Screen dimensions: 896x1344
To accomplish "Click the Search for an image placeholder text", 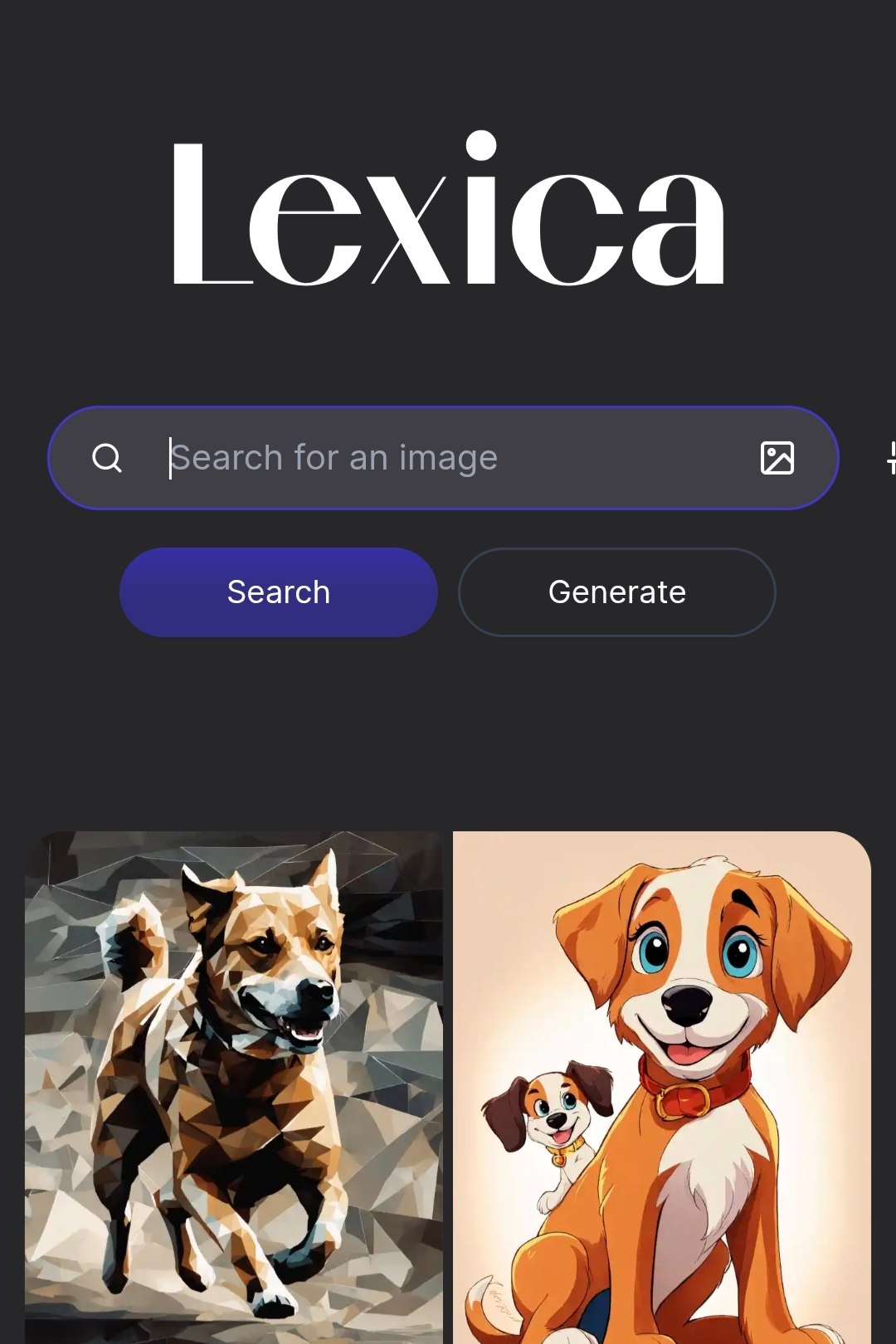I will [x=334, y=457].
